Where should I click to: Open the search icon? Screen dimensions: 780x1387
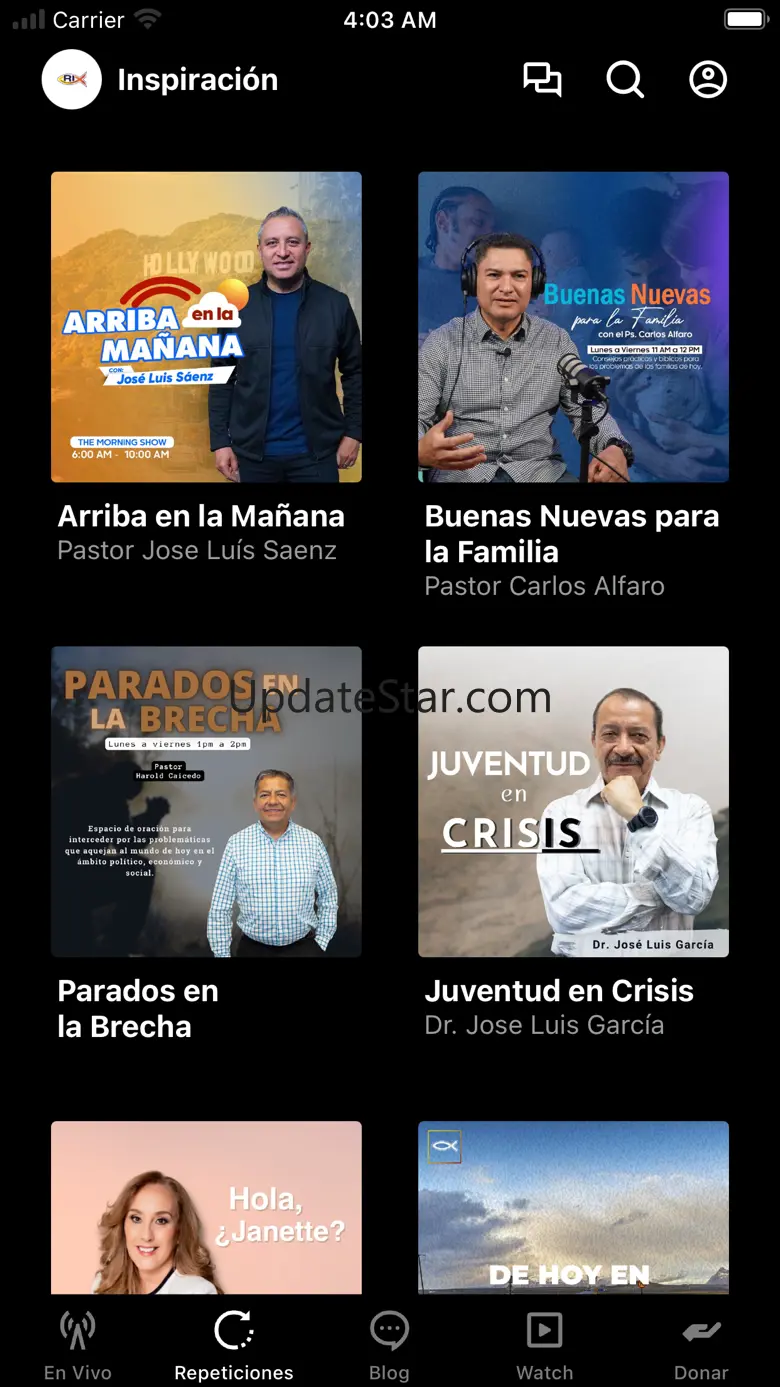click(625, 80)
